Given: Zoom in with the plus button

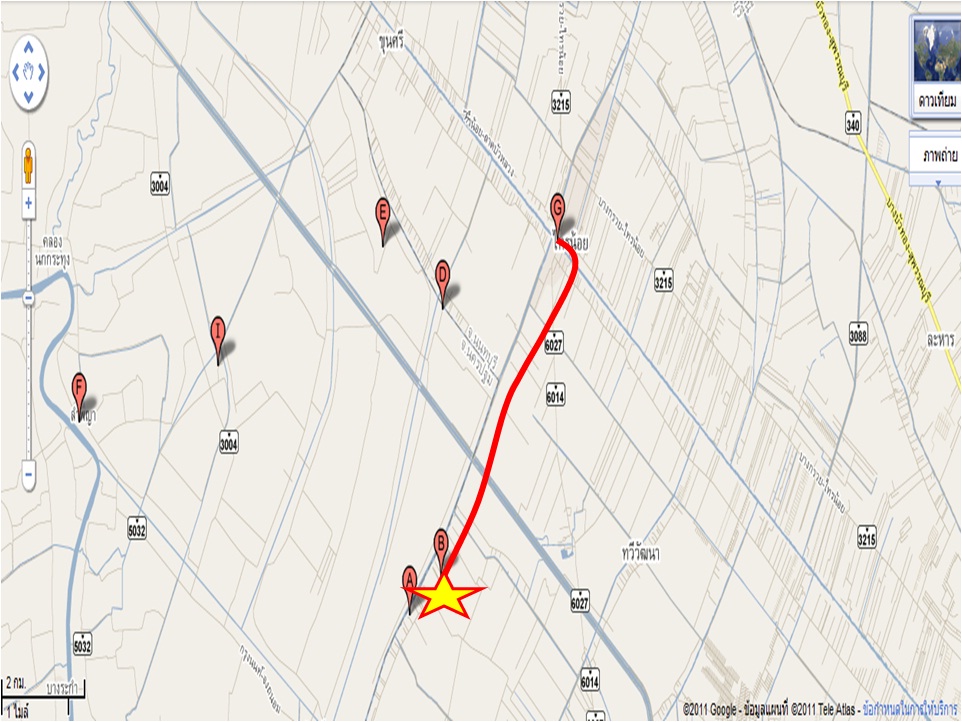Looking at the screenshot, I should (x=28, y=203).
